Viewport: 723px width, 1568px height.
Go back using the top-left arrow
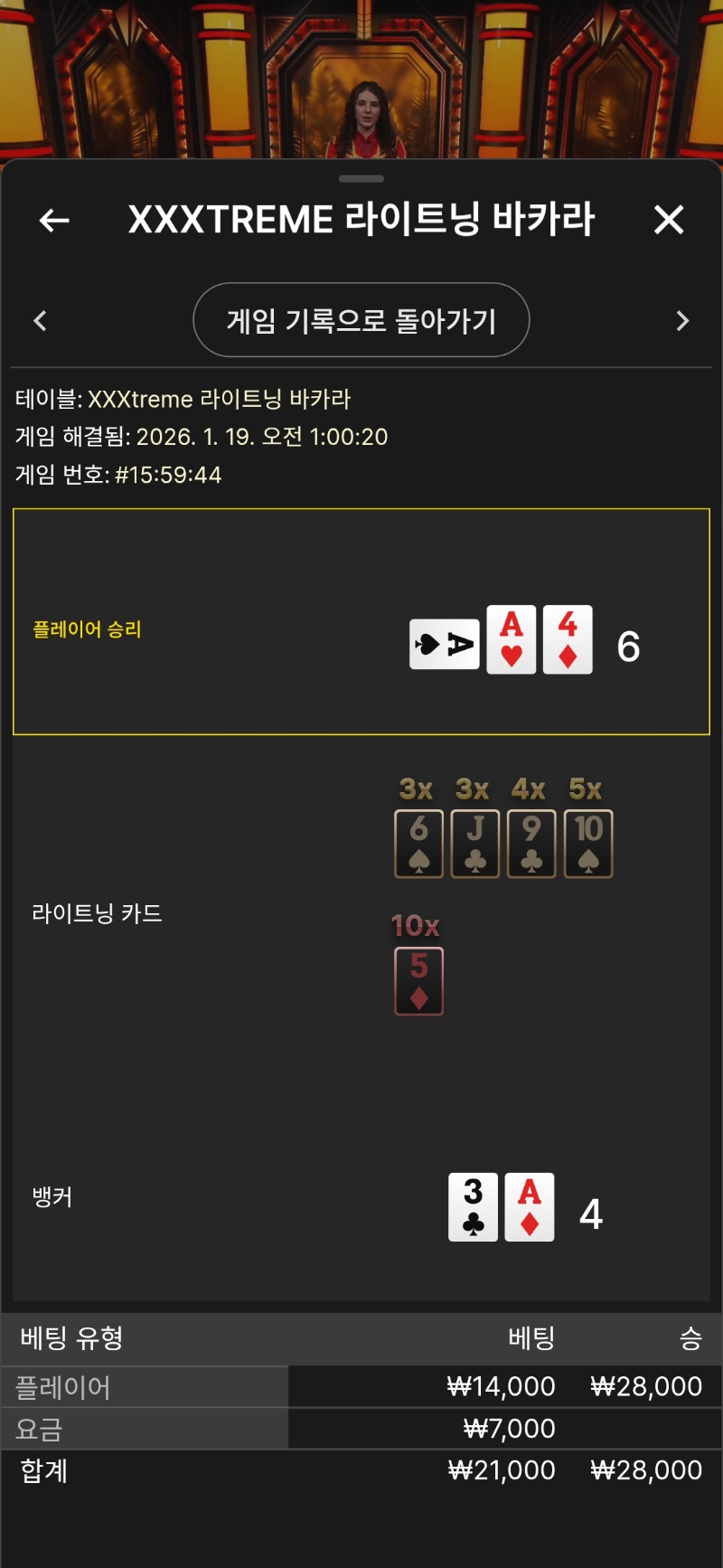tap(54, 220)
